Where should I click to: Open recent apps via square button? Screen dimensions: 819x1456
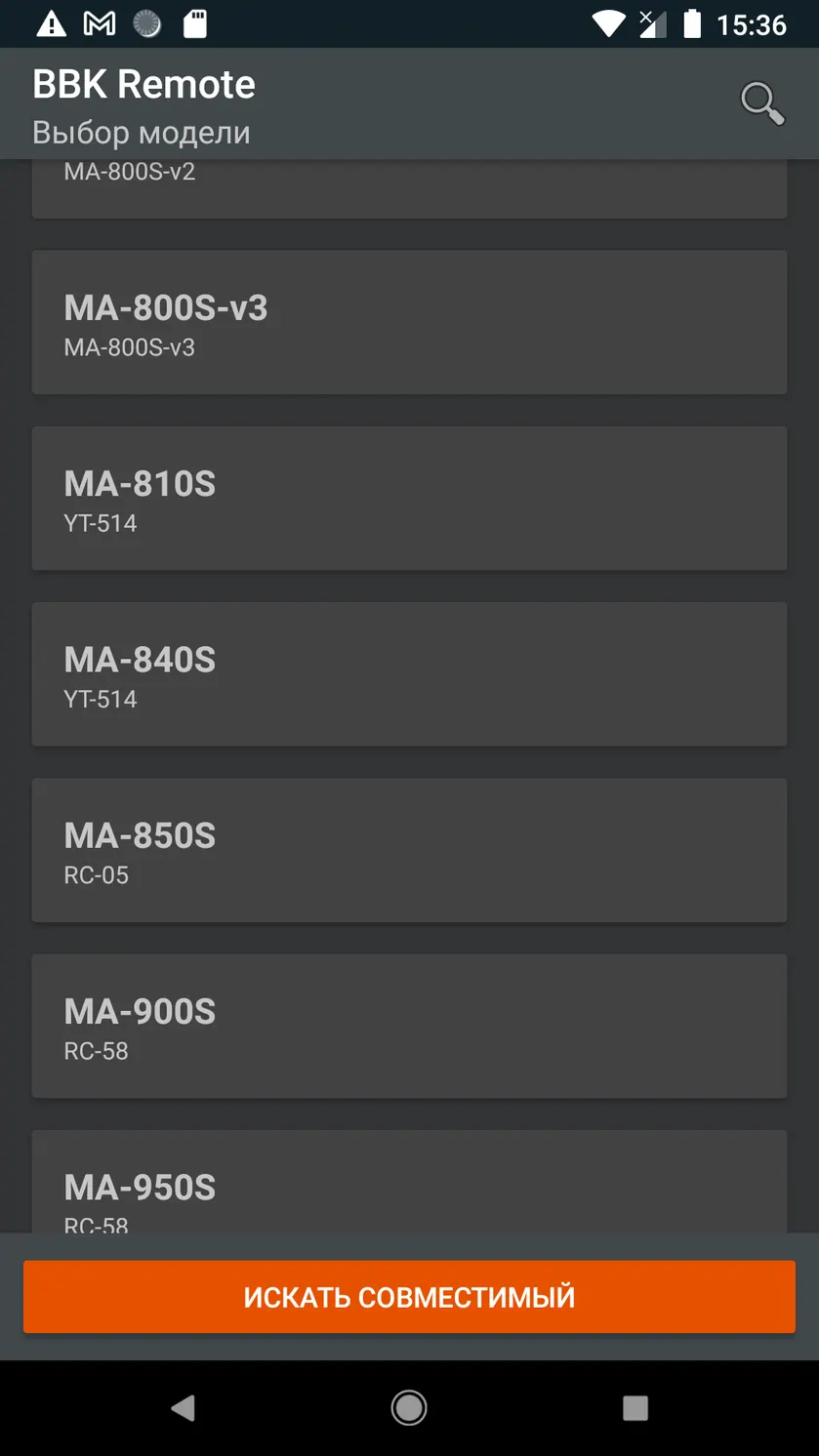(x=635, y=1407)
